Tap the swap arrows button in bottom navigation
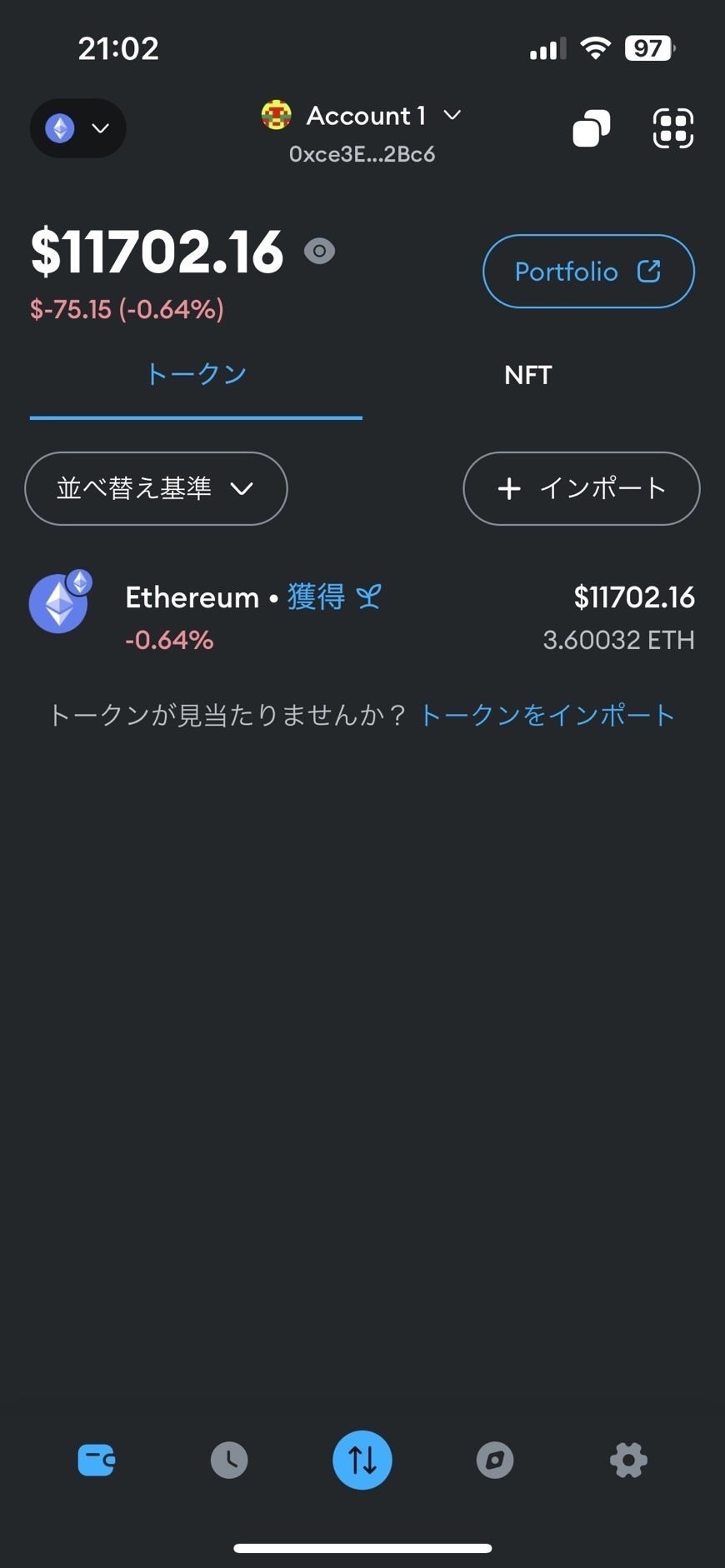 [x=362, y=1459]
